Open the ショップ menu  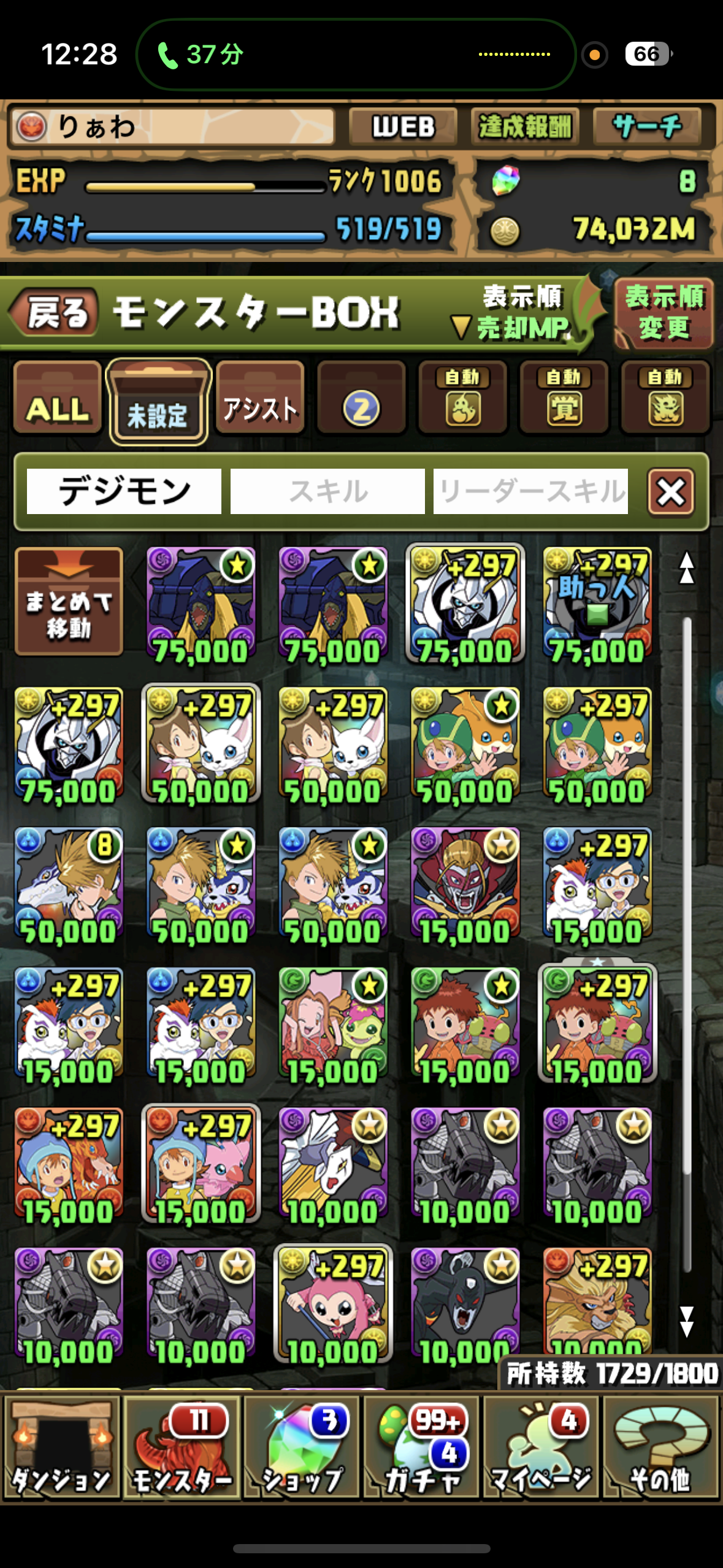point(302,1447)
